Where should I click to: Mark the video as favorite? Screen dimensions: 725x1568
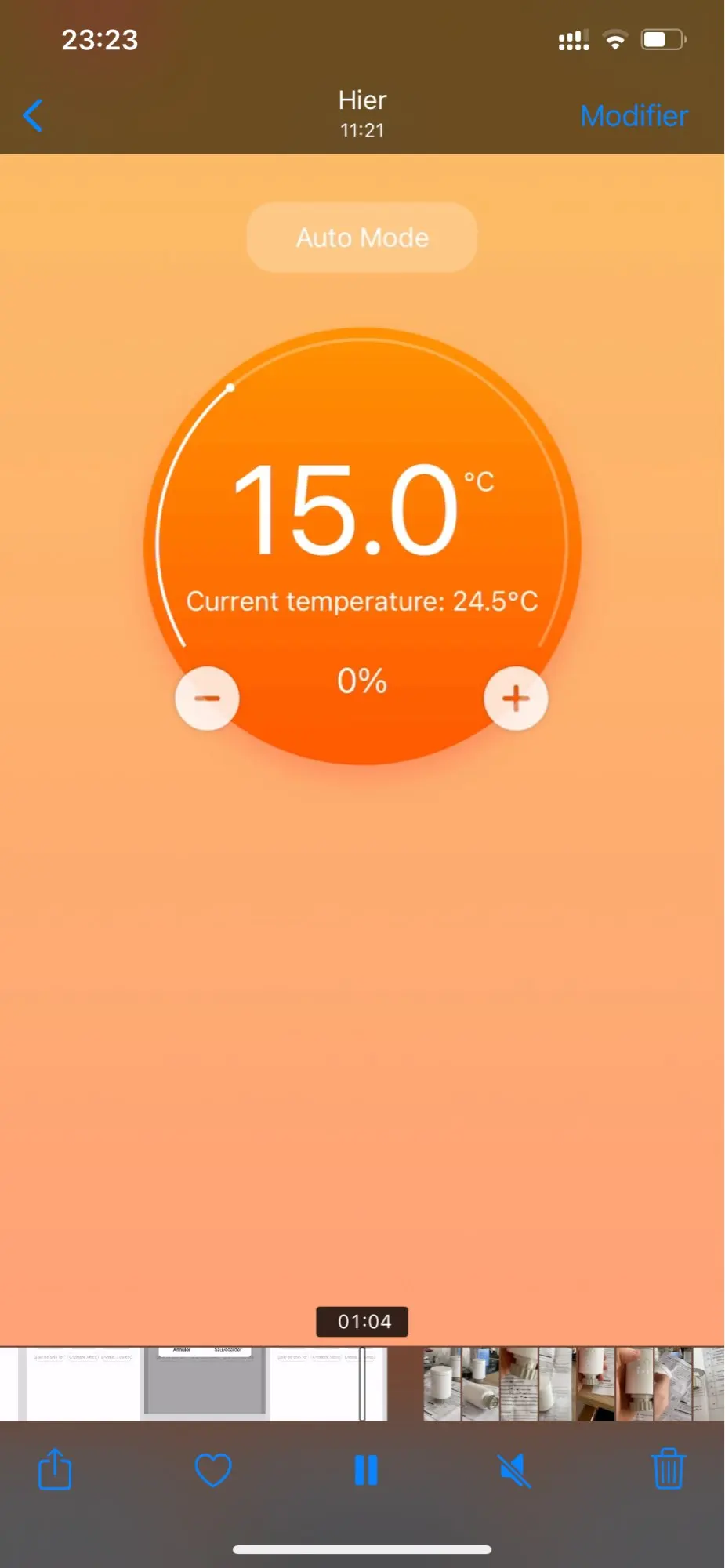pos(212,1469)
